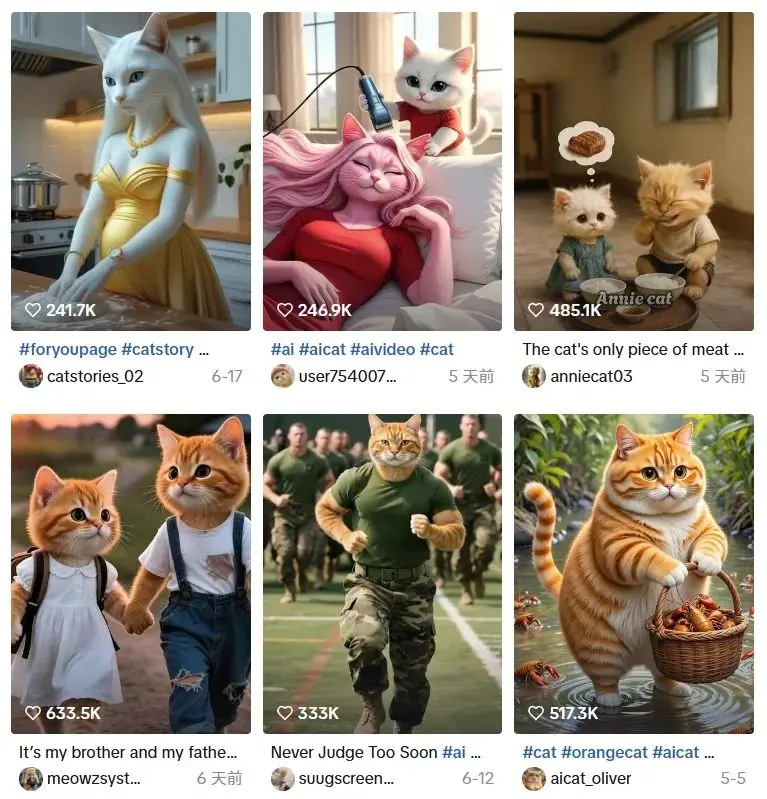Open the white cat video by catstories_02
The width and height of the screenshot is (767, 799).
[130, 170]
